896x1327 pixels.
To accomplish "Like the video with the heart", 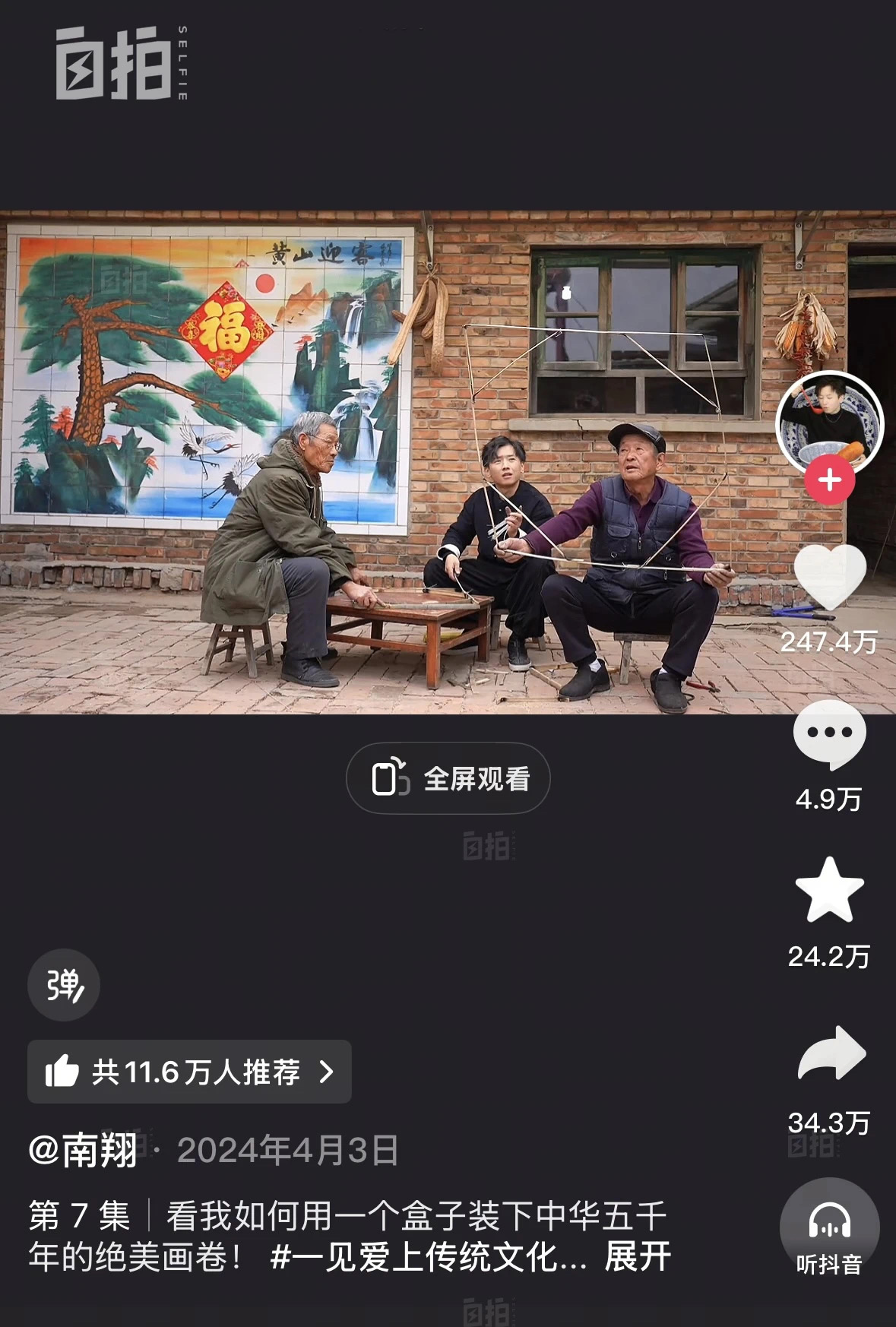I will click(829, 578).
